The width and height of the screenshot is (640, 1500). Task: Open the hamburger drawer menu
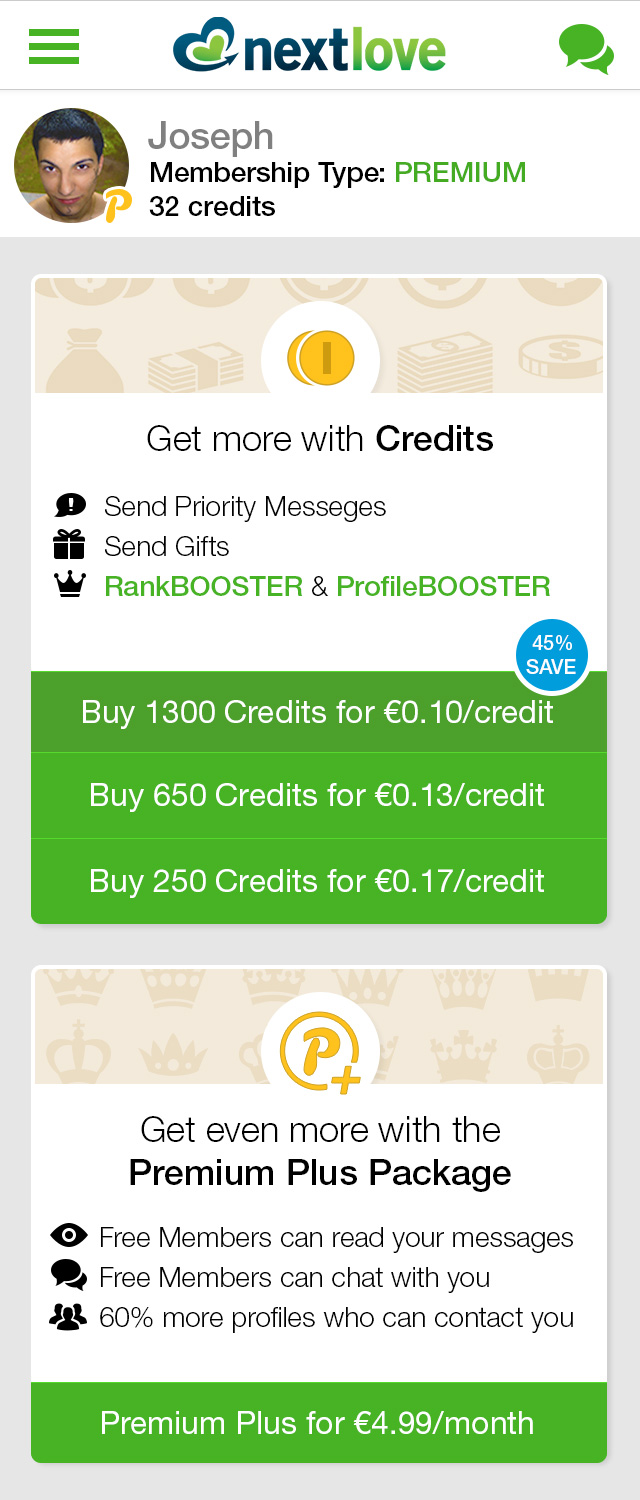pyautogui.click(x=54, y=46)
